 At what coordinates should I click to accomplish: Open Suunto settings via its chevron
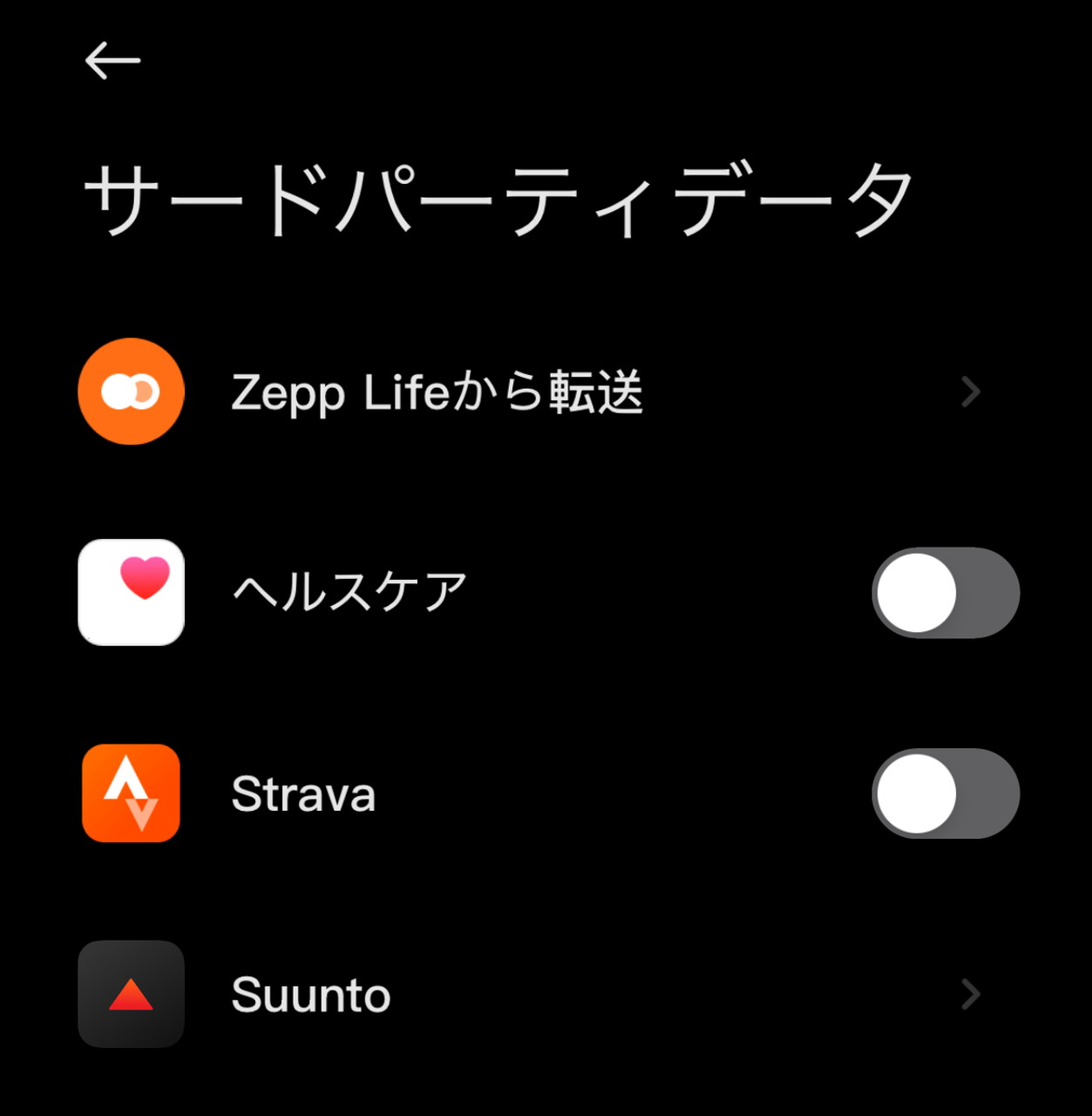(971, 995)
